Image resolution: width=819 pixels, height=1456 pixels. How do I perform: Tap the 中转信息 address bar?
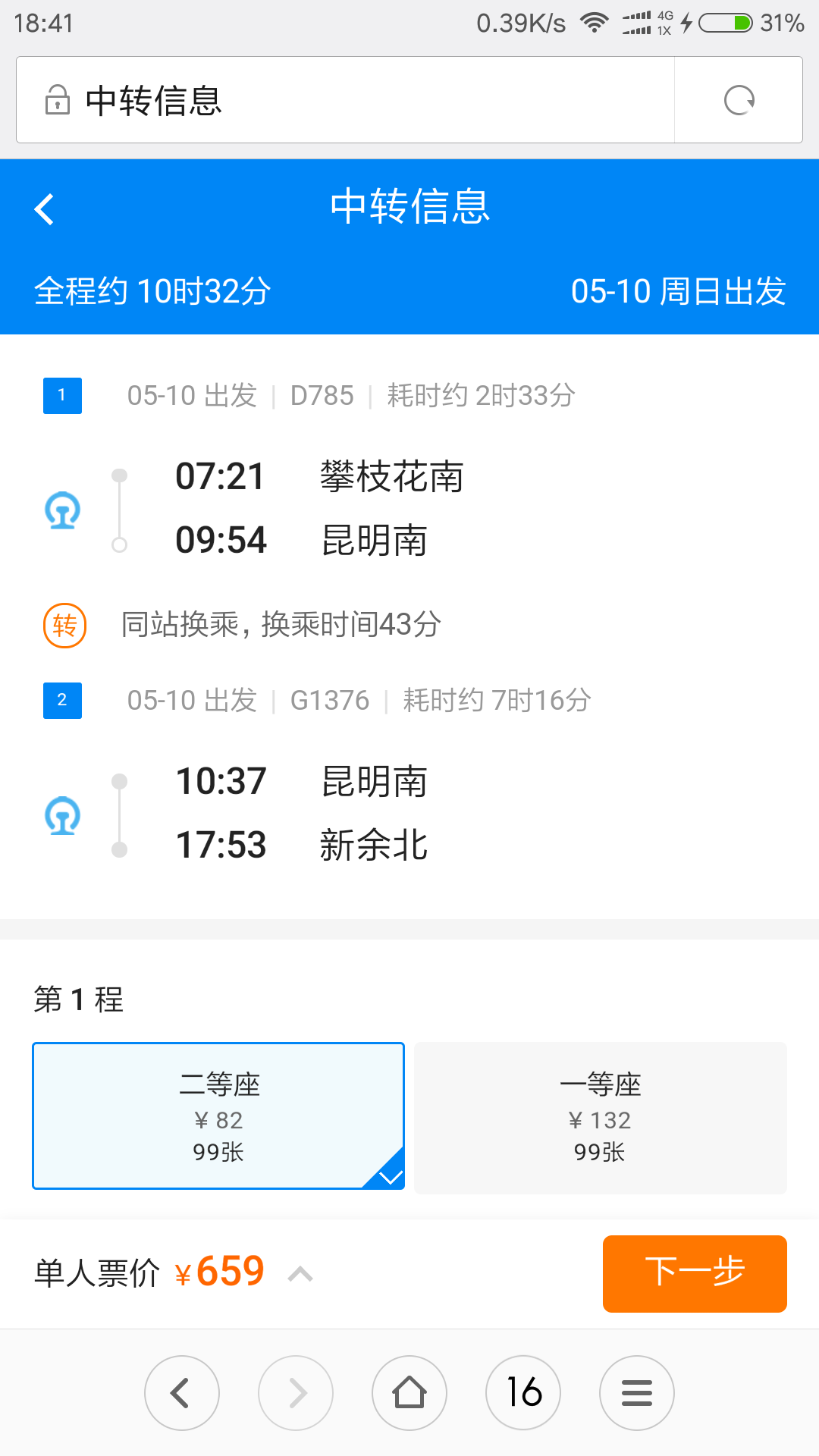(345, 100)
